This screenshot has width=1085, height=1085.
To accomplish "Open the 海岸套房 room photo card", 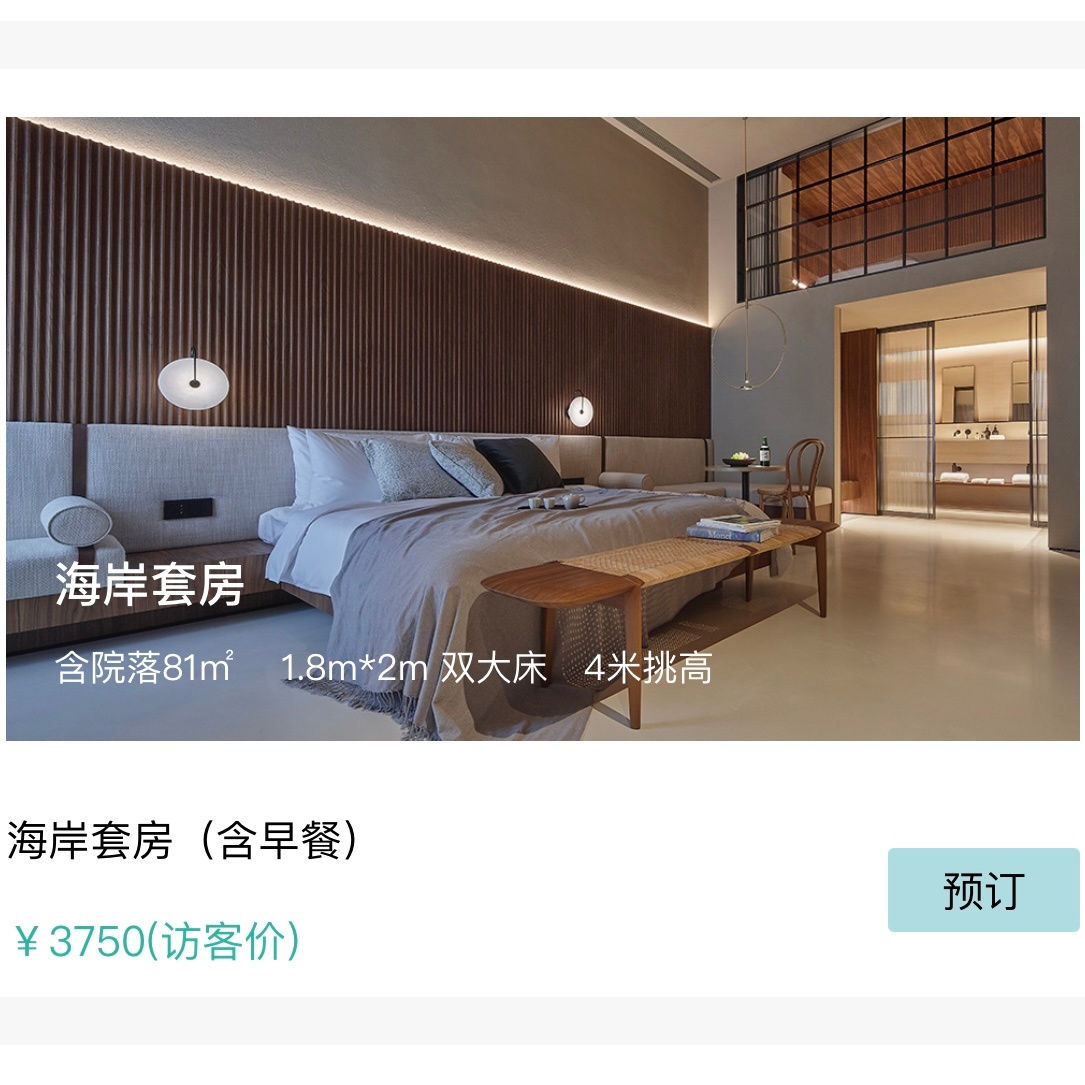I will coord(542,429).
